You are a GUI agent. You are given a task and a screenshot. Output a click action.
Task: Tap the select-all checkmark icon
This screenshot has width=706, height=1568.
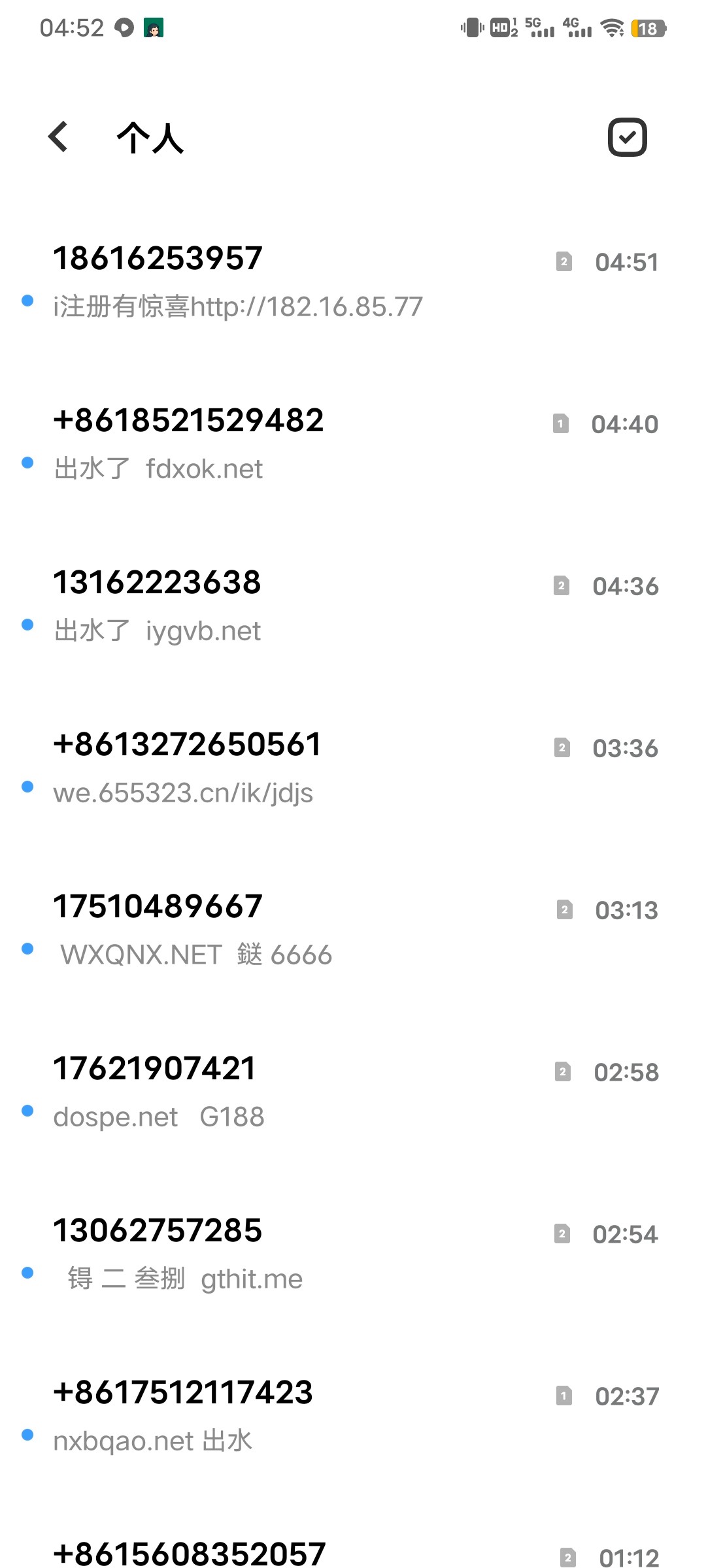[627, 137]
